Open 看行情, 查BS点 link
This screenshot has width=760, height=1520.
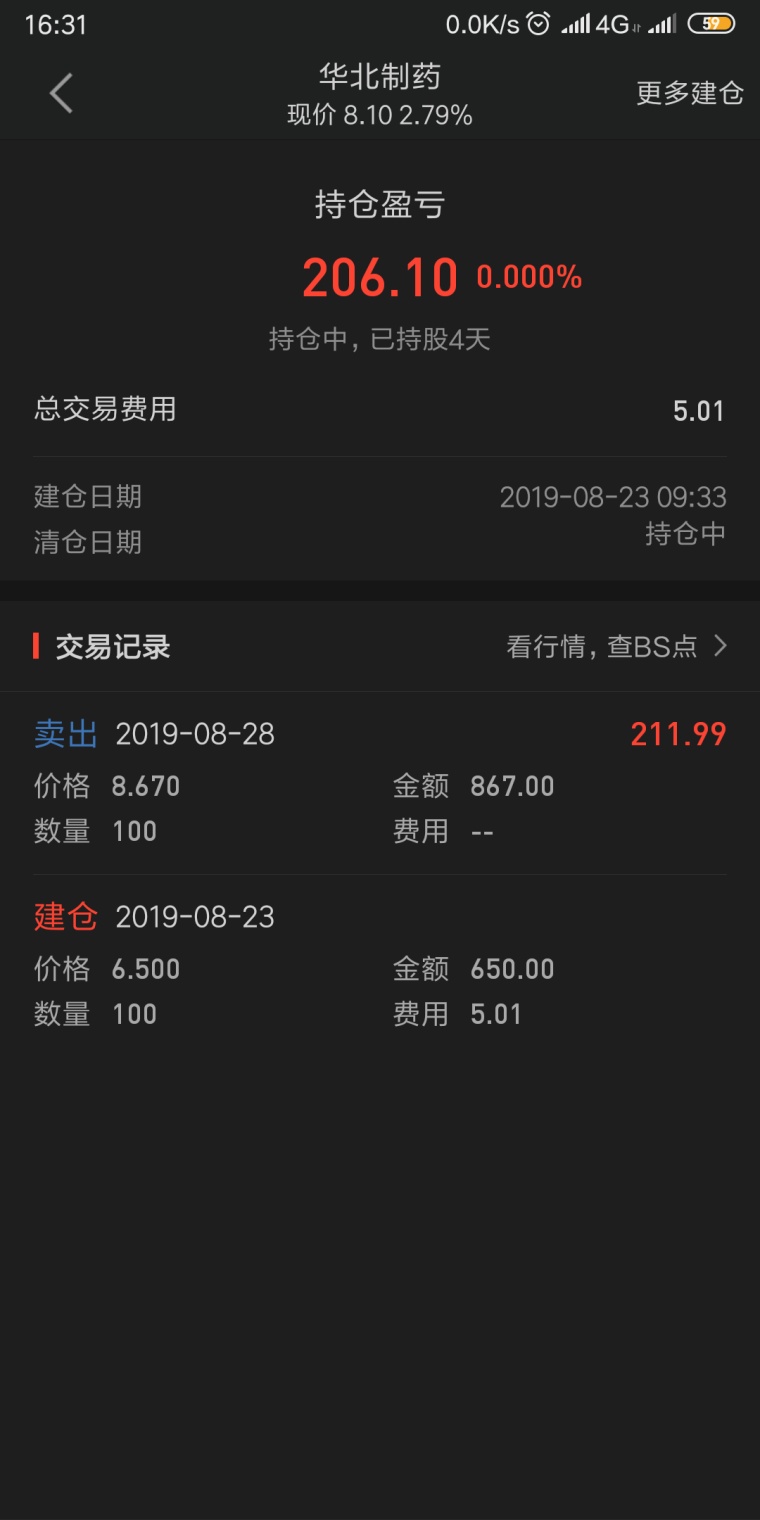(615, 647)
